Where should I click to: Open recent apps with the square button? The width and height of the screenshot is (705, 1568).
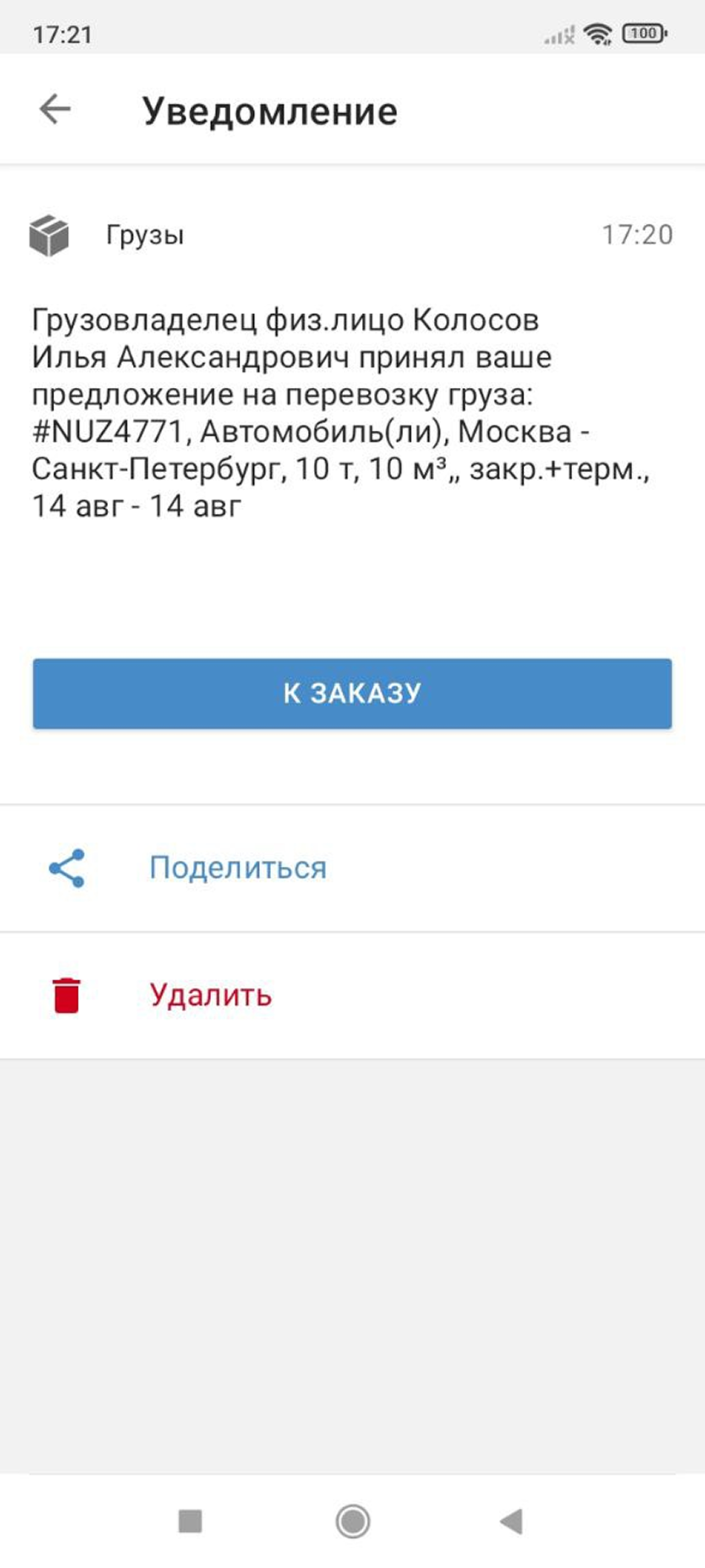click(x=190, y=1521)
